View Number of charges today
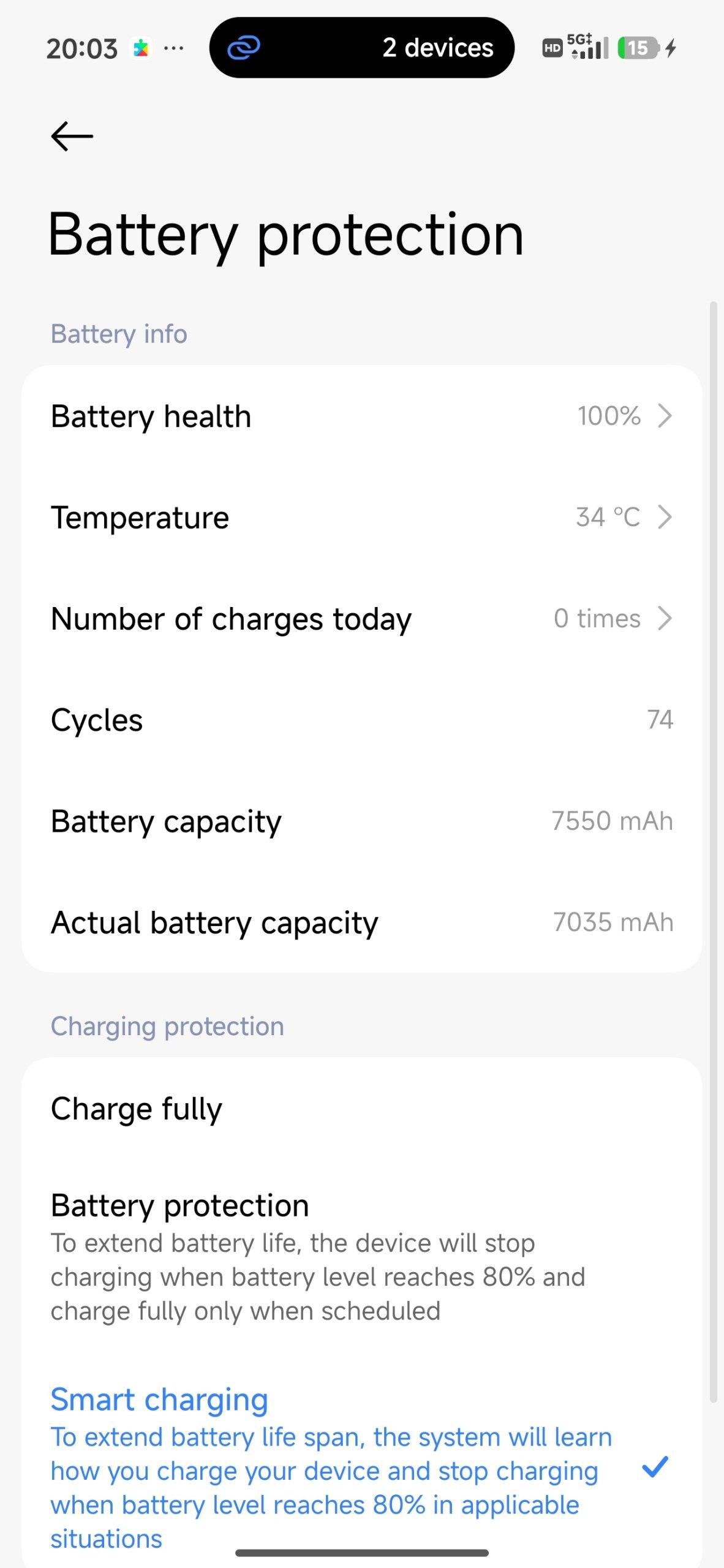Image resolution: width=724 pixels, height=1568 pixels. coord(361,619)
